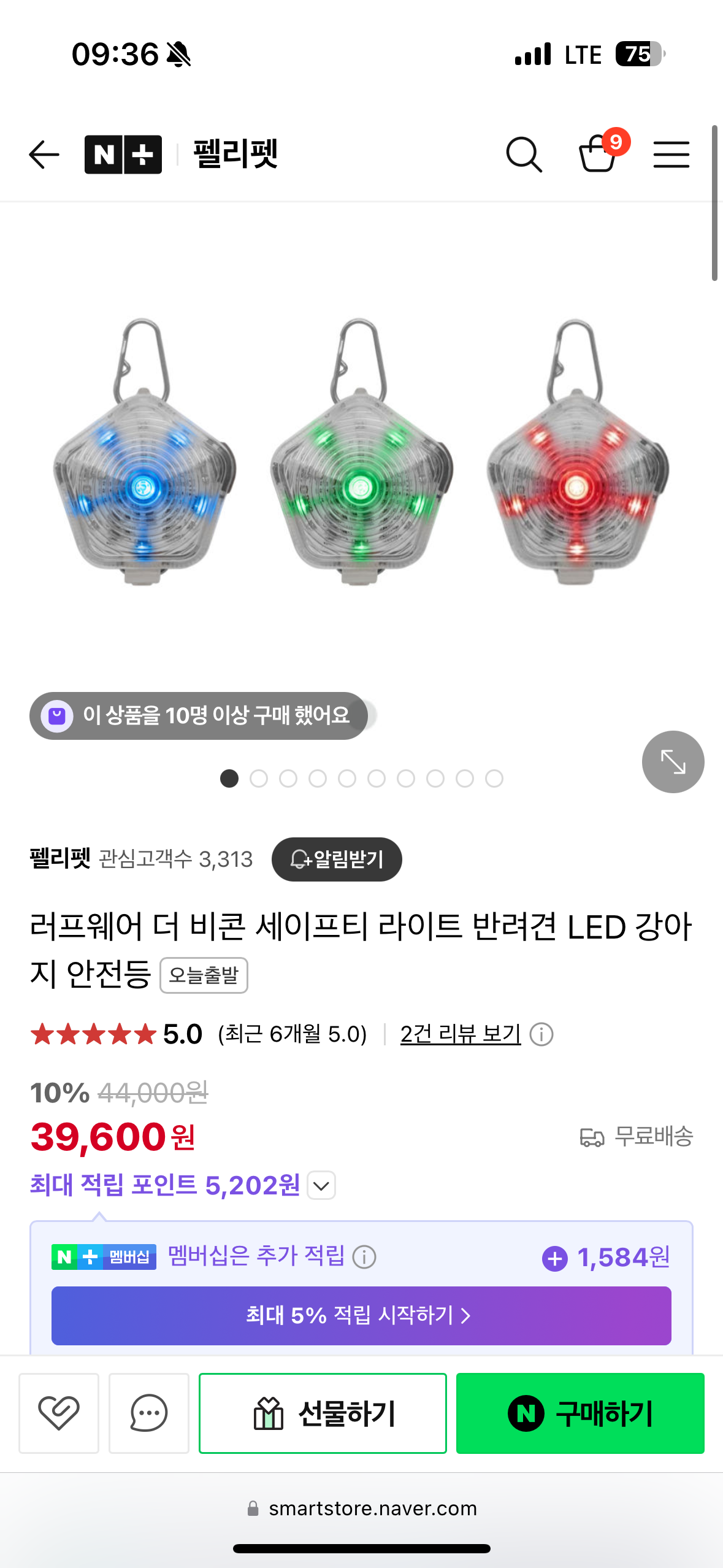Send this product as a gift via 선물하기
This screenshot has height=1568, width=723.
tap(323, 1413)
